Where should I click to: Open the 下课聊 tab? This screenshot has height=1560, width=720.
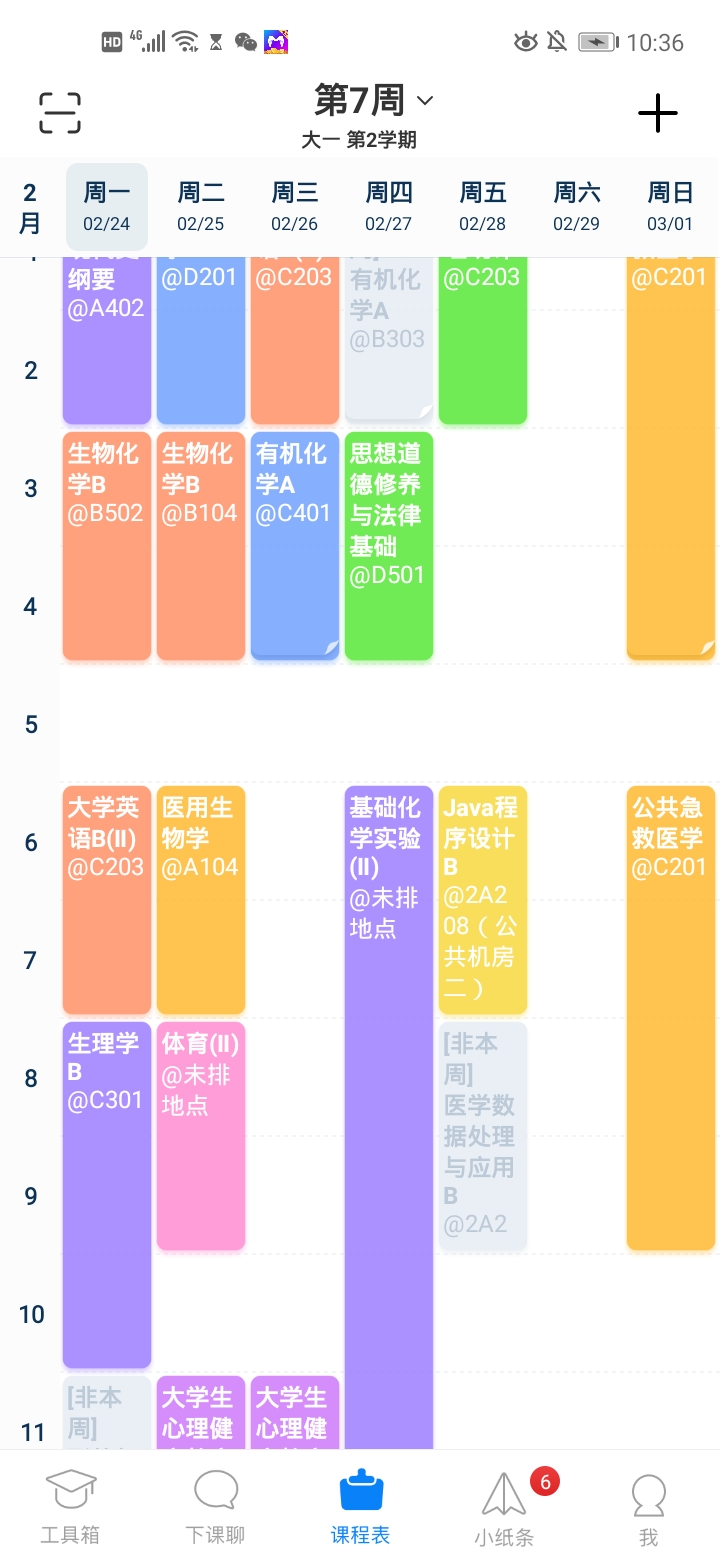[x=215, y=1507]
